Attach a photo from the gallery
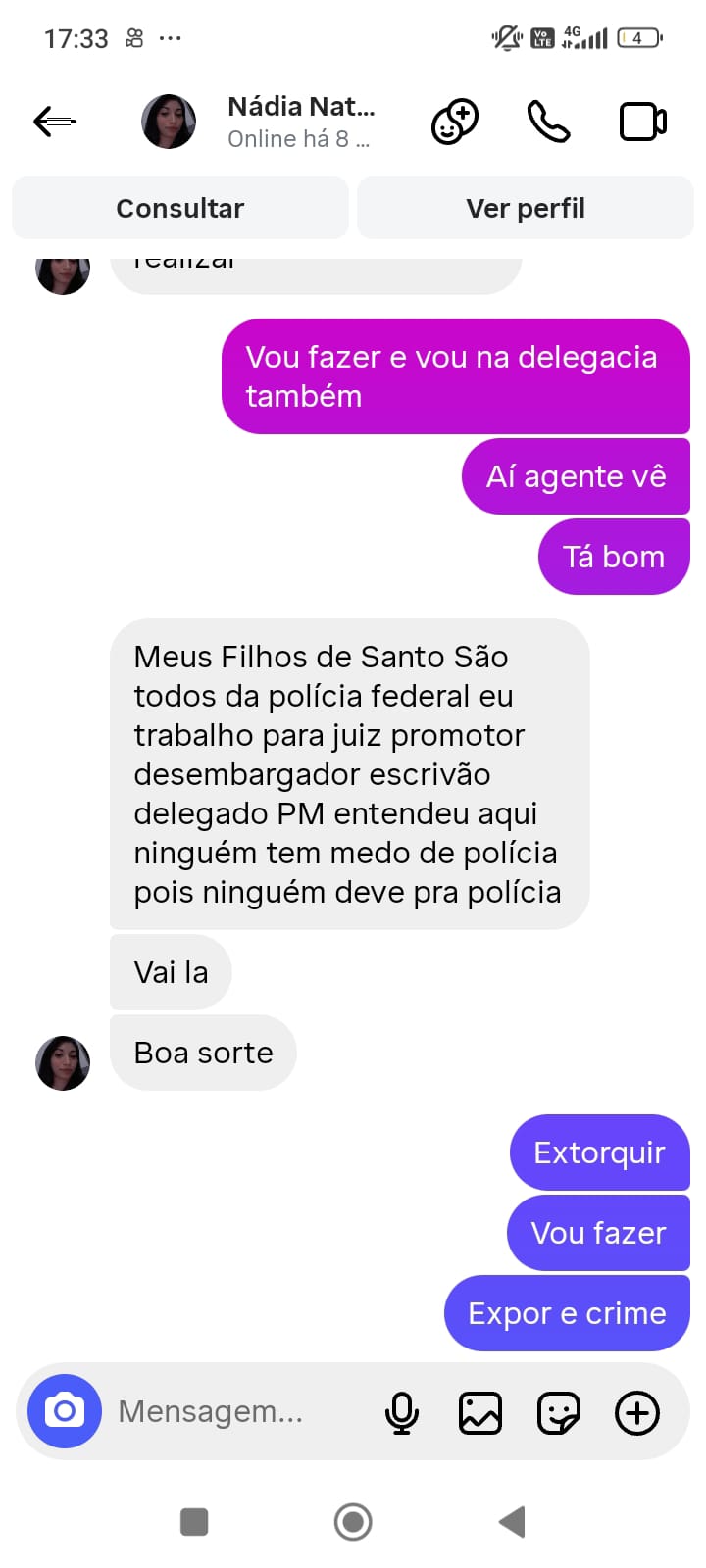Image resolution: width=706 pixels, height=1568 pixels. point(480,1412)
